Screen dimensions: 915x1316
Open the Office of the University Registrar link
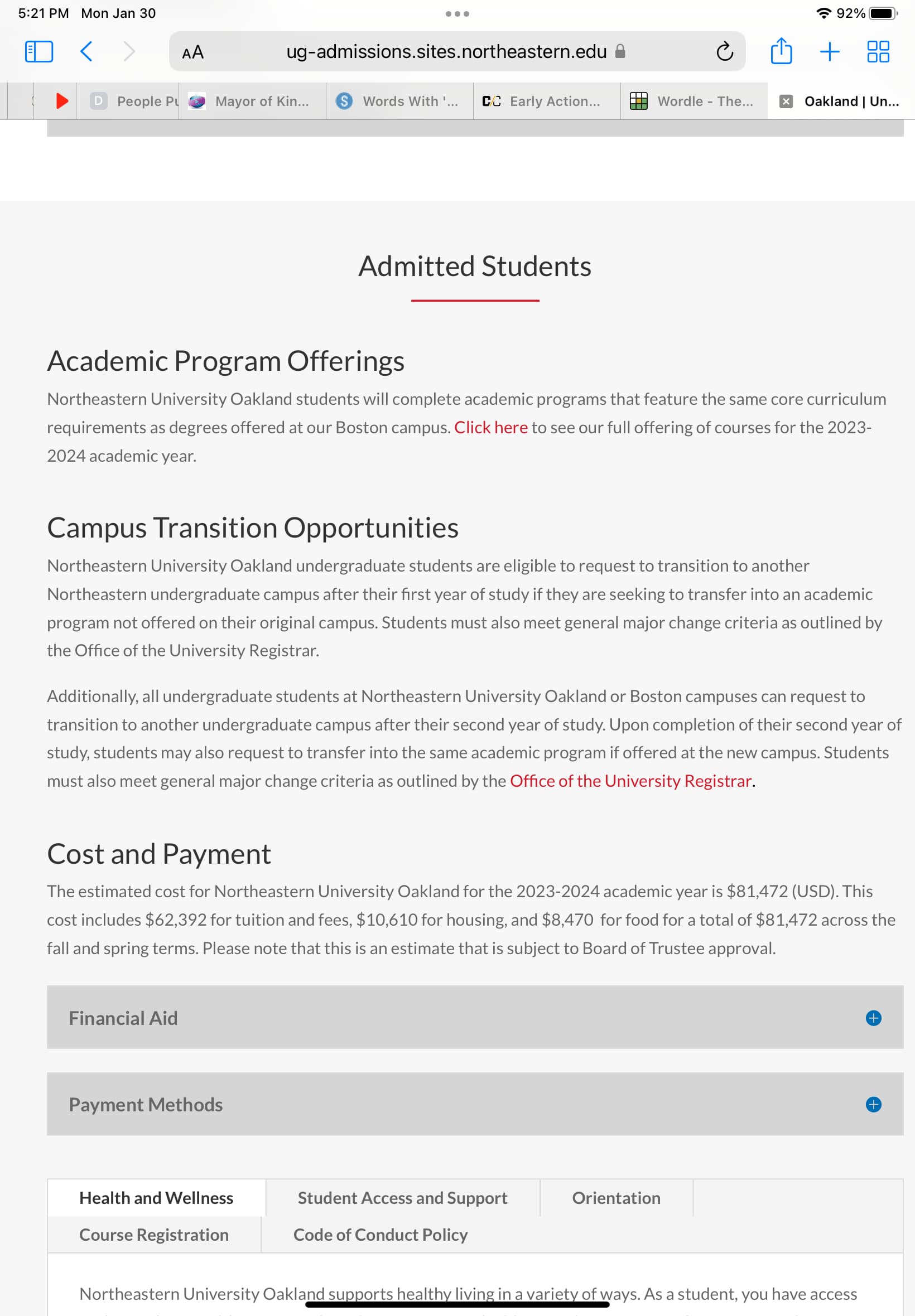(x=630, y=781)
